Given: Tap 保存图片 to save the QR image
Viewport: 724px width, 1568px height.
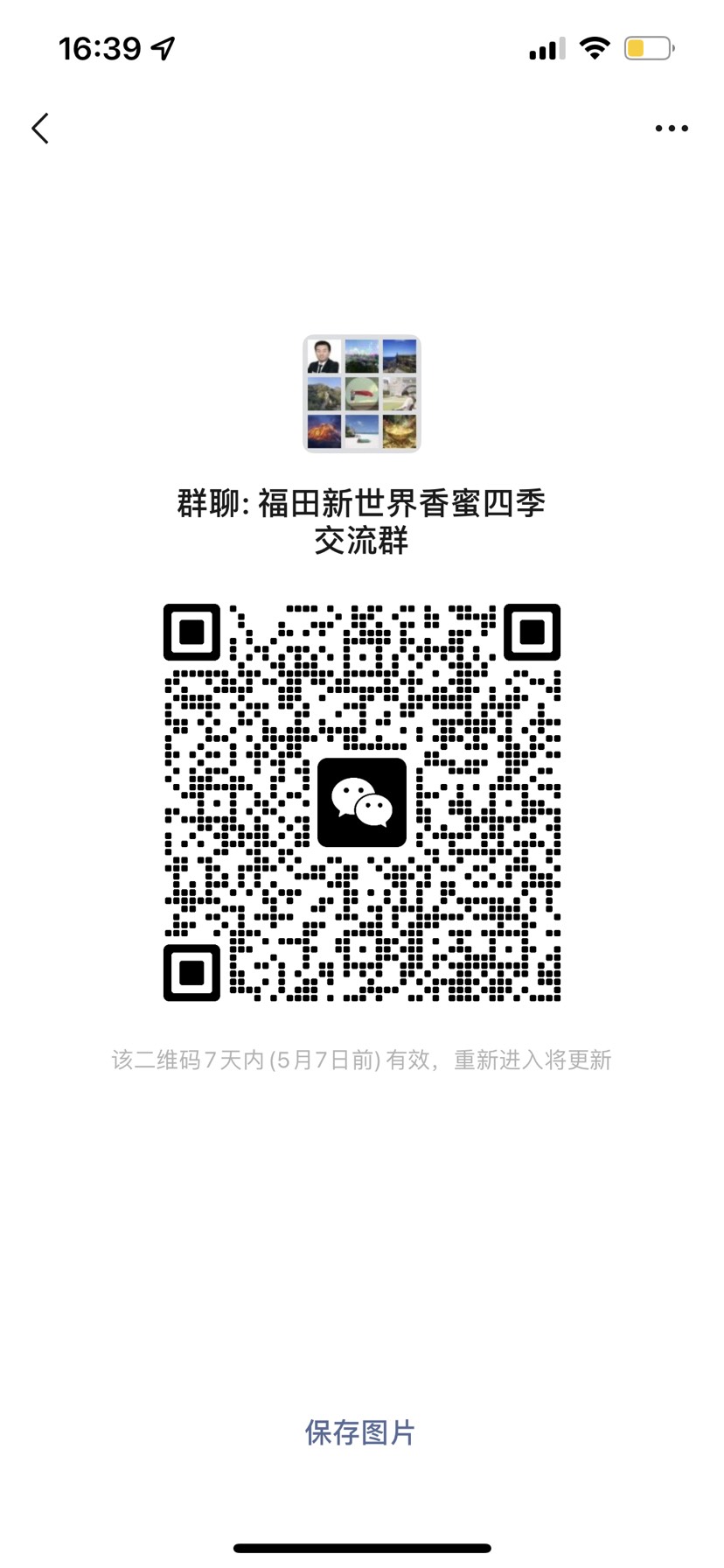Looking at the screenshot, I should pyautogui.click(x=360, y=1432).
